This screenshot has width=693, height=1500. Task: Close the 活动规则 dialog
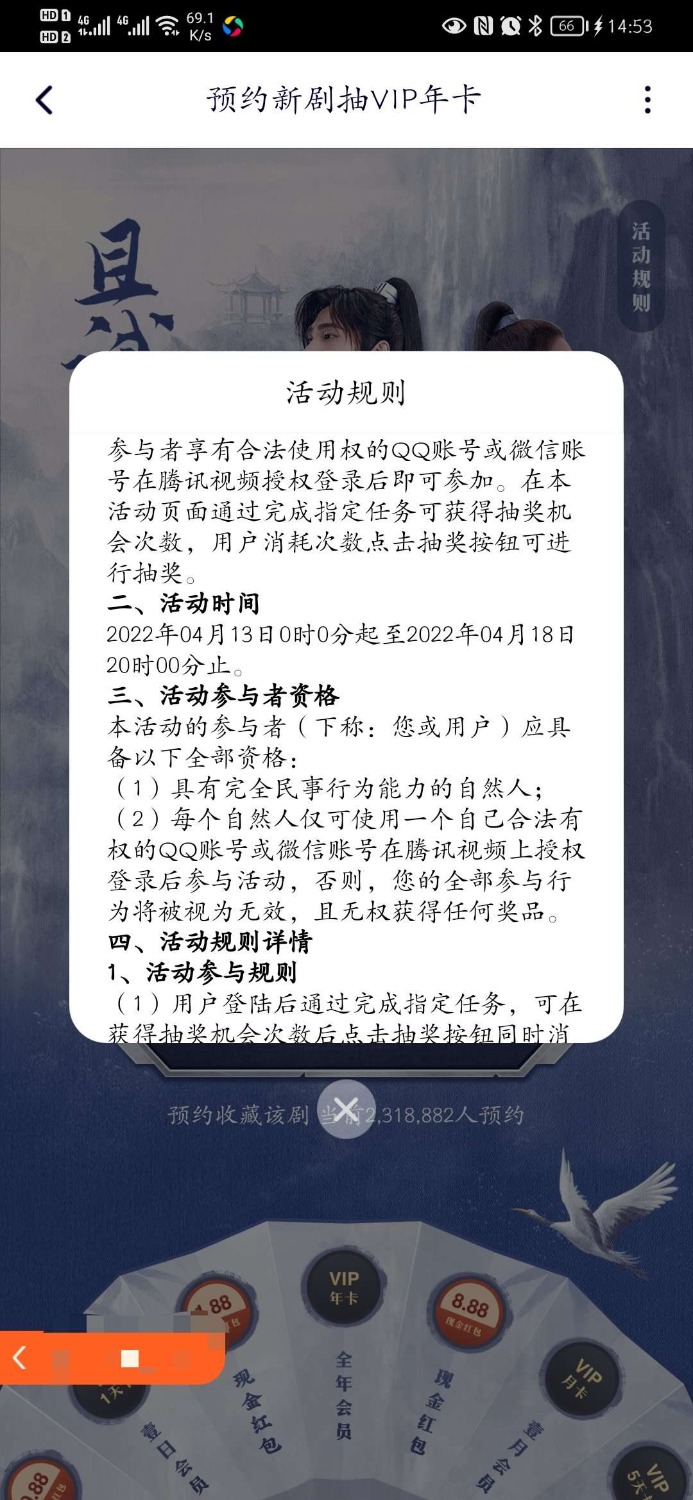(x=346, y=1109)
